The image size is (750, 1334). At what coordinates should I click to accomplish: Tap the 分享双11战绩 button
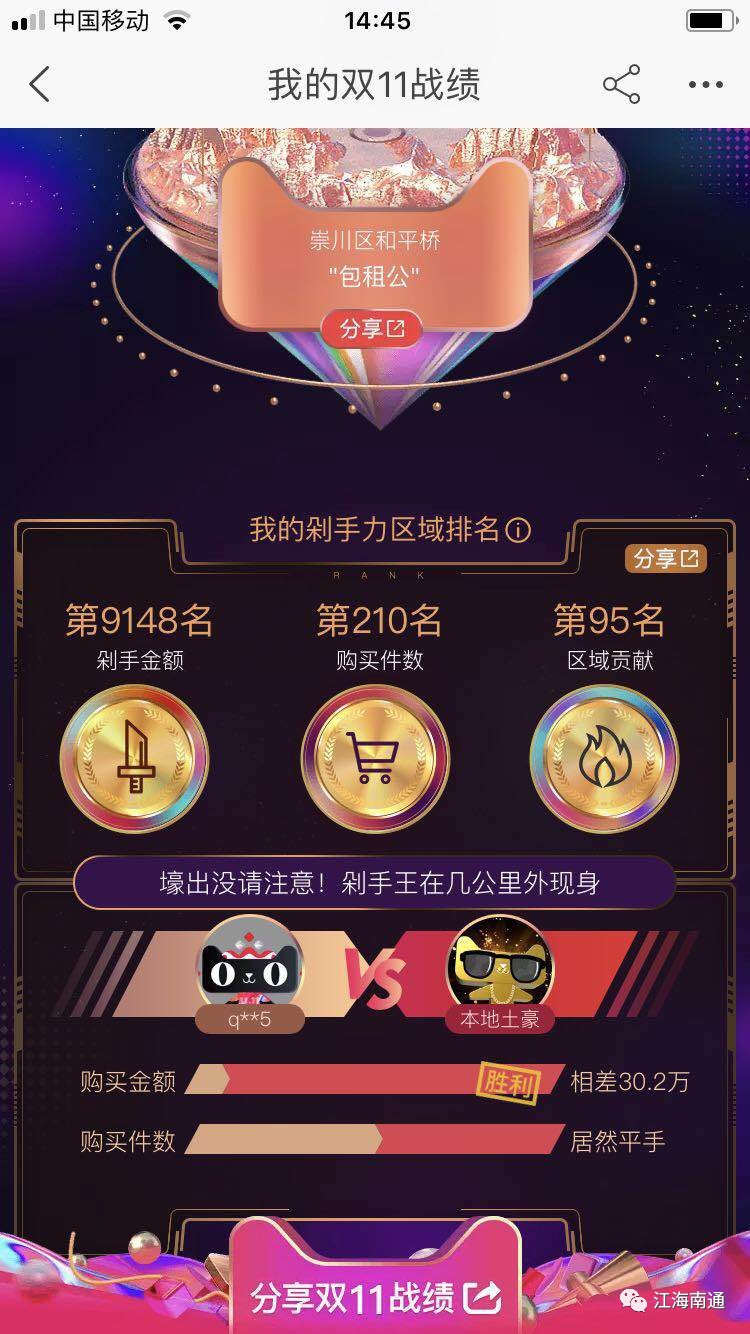[375, 1297]
